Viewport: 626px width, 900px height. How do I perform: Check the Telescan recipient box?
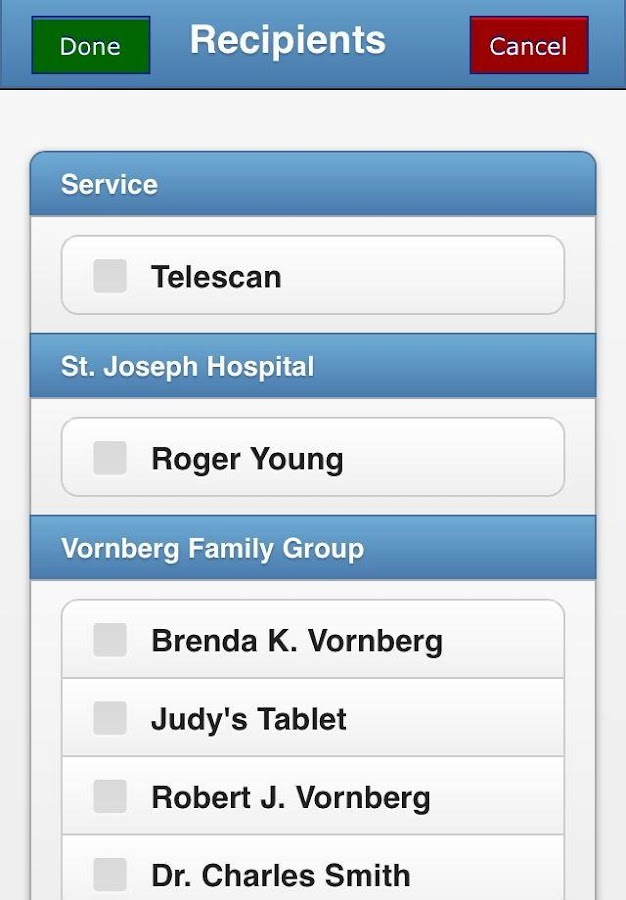(x=110, y=276)
